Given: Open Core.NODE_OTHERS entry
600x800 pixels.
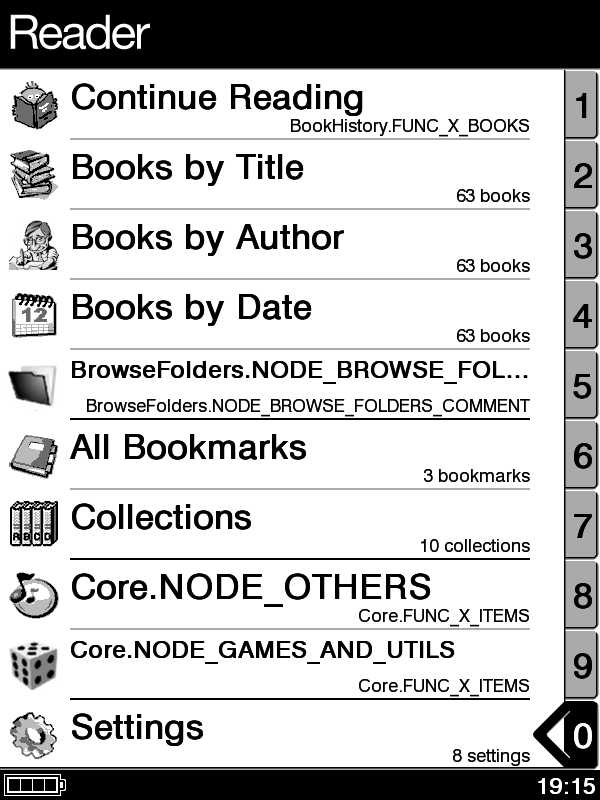Looking at the screenshot, I should (x=250, y=588).
